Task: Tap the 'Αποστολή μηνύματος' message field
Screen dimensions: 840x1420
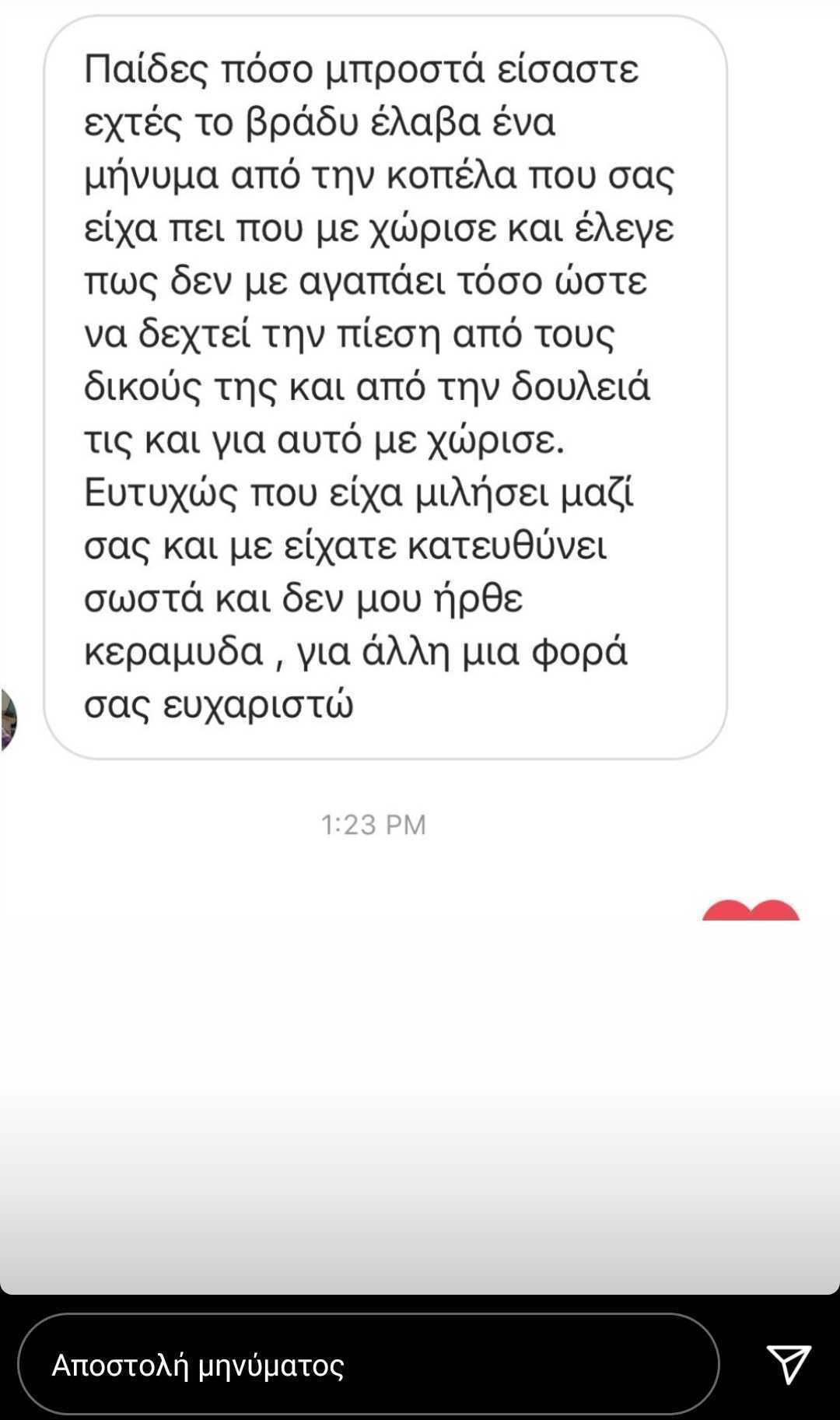Action: [368, 1366]
